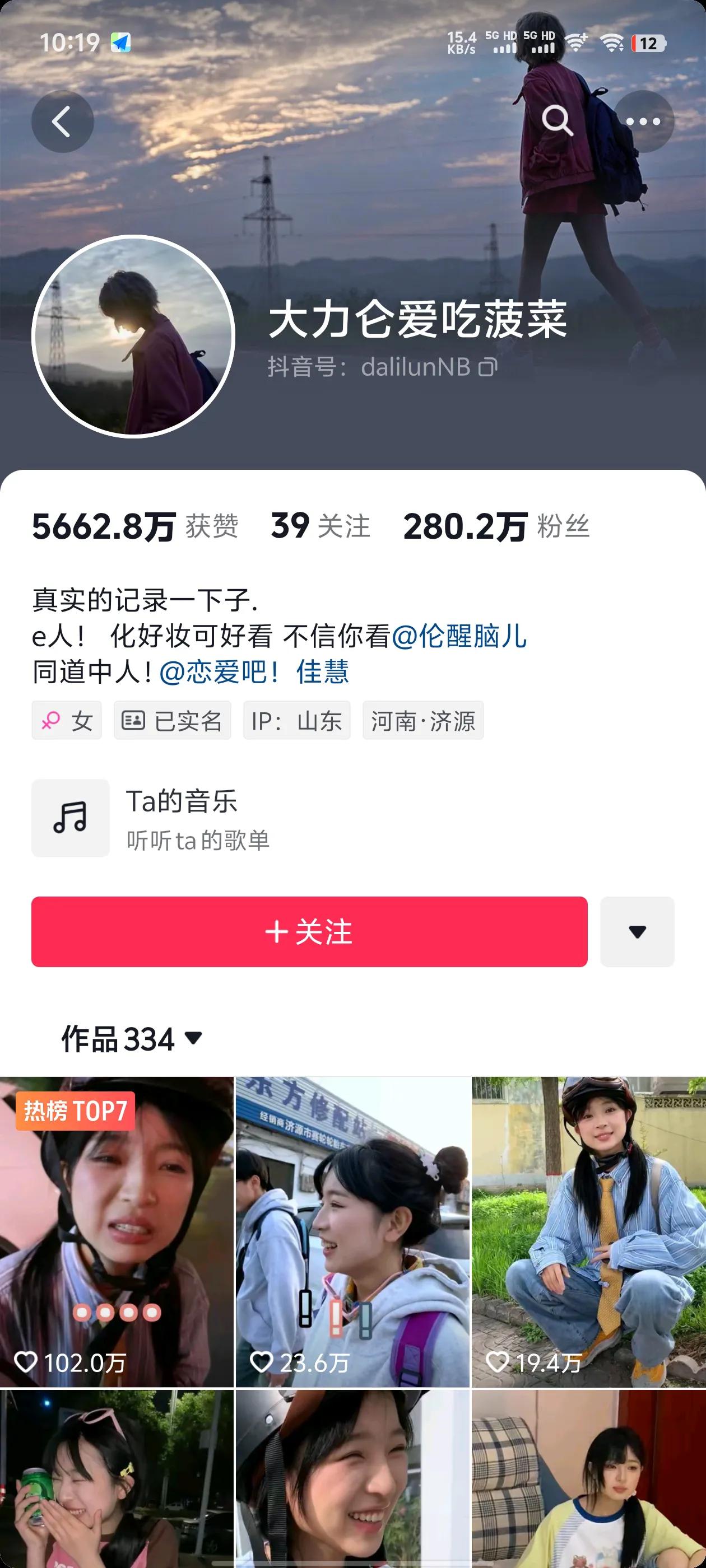Tap the 河南·济源 location tag
Image resolution: width=706 pixels, height=1568 pixels.
click(422, 721)
